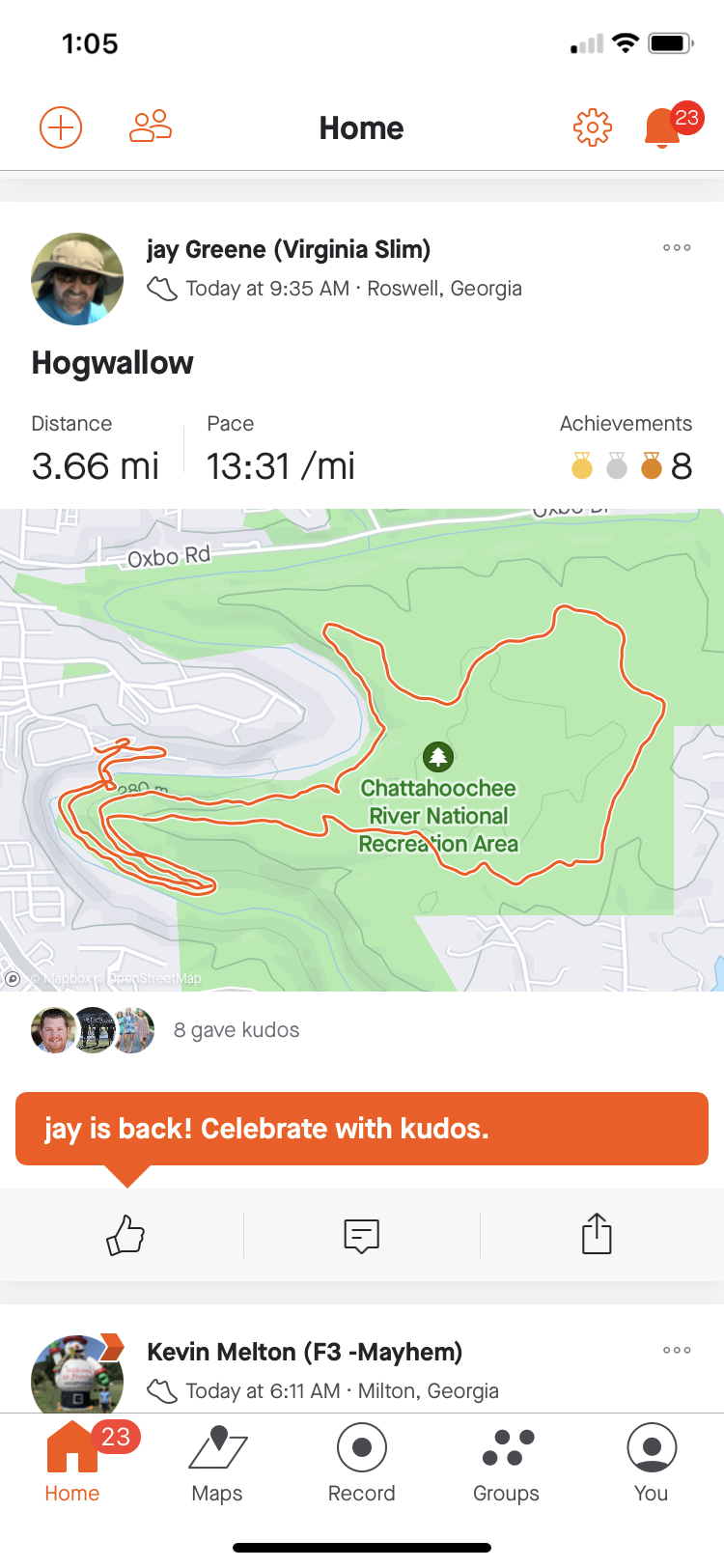This screenshot has height=1568, width=724.
Task: Share jay's Hogwallow activity
Action: (x=597, y=1234)
